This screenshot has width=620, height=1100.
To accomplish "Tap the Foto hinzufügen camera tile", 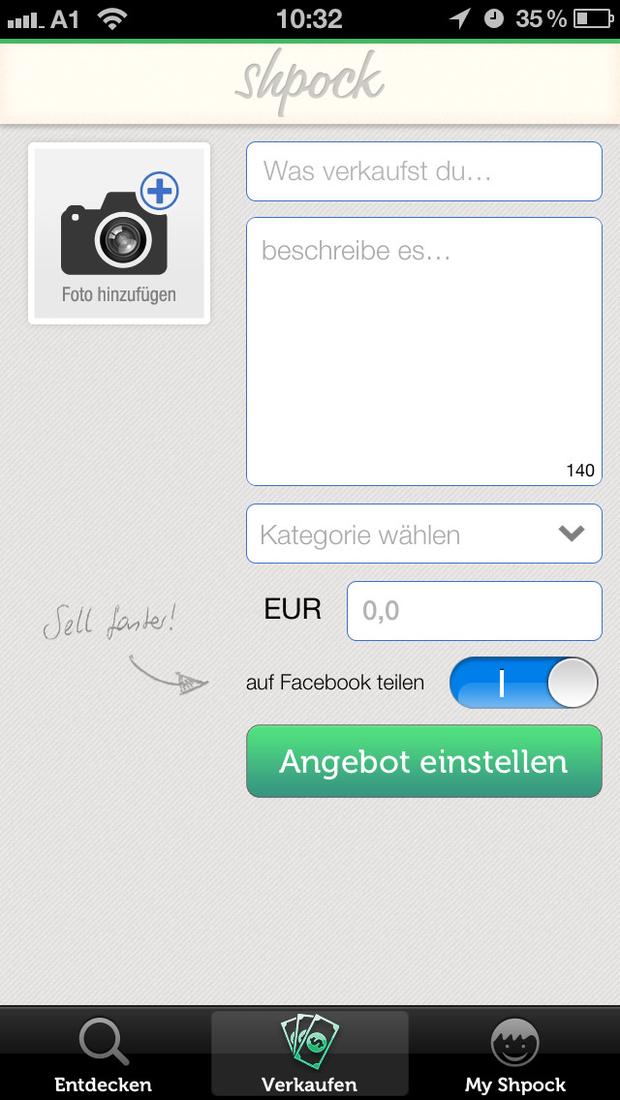I will pyautogui.click(x=119, y=234).
